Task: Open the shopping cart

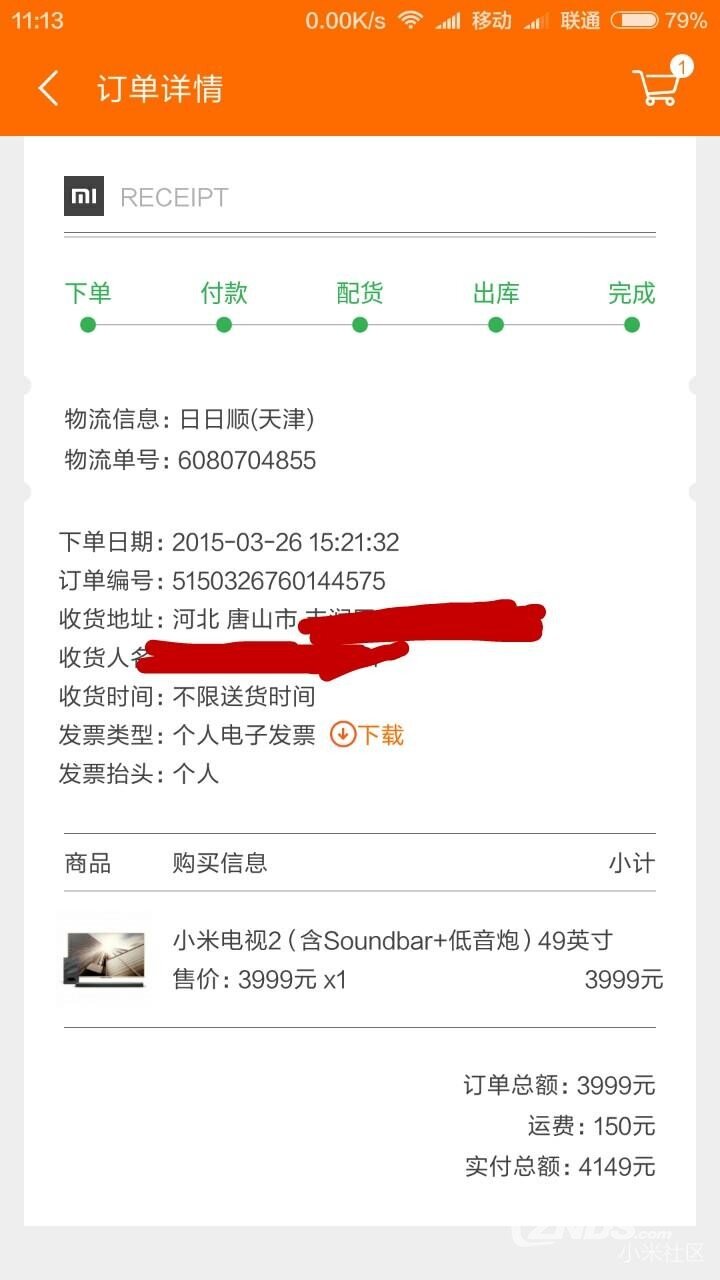Action: click(661, 86)
